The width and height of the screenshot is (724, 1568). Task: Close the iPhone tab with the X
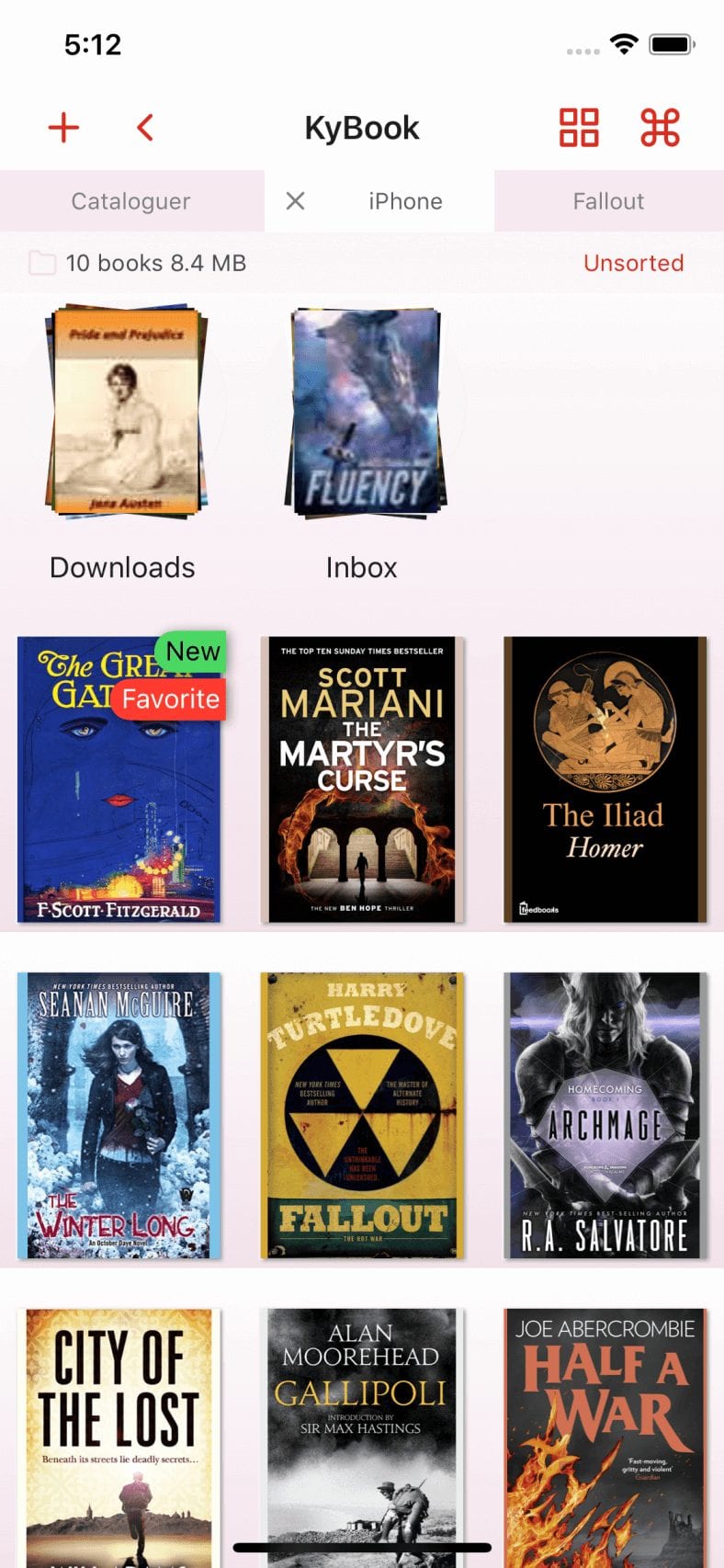click(x=295, y=201)
